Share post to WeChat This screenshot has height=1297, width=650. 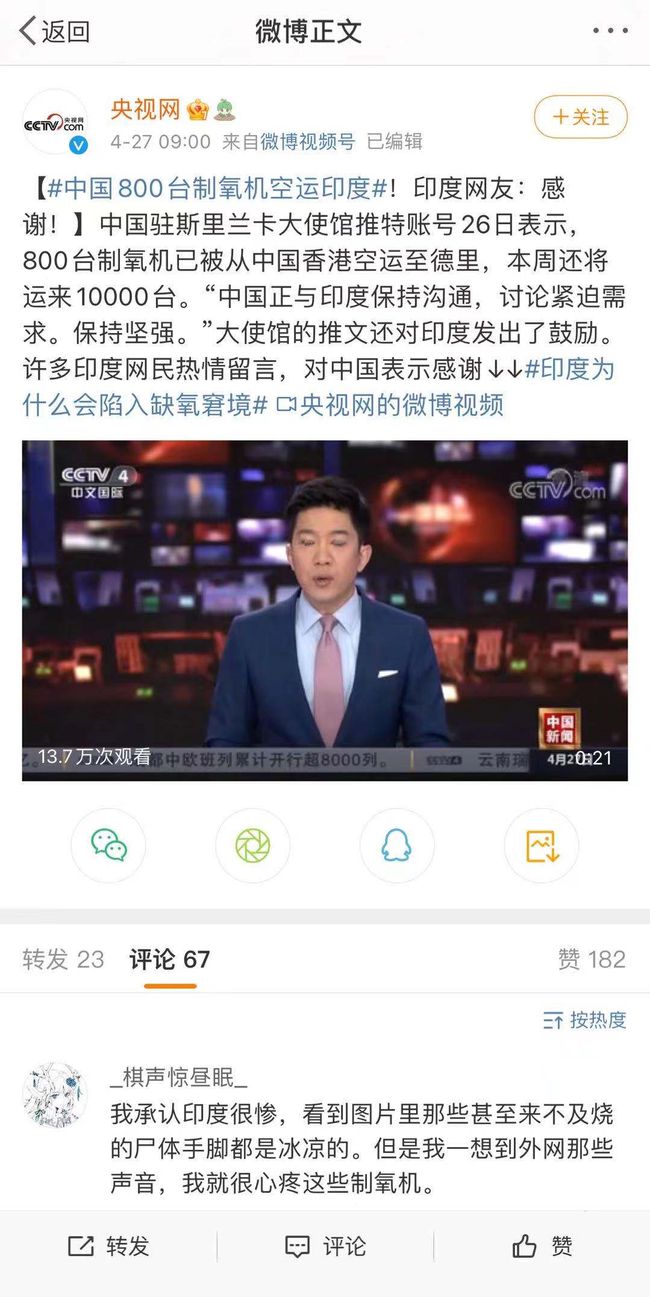[x=109, y=846]
